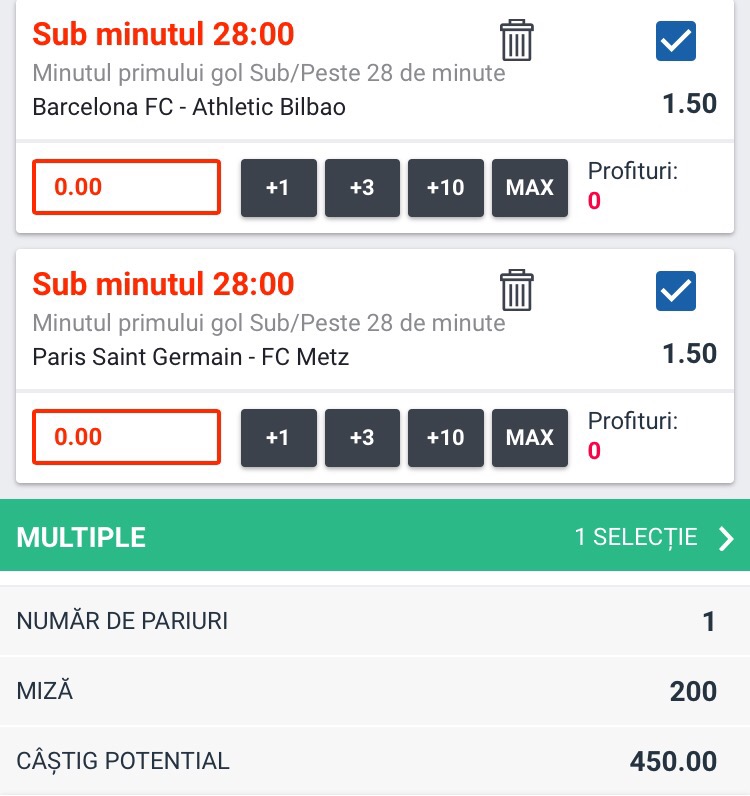
Task: Uncheck the Barcelona FC - Athletic Bilbao selection
Action: pos(675,41)
